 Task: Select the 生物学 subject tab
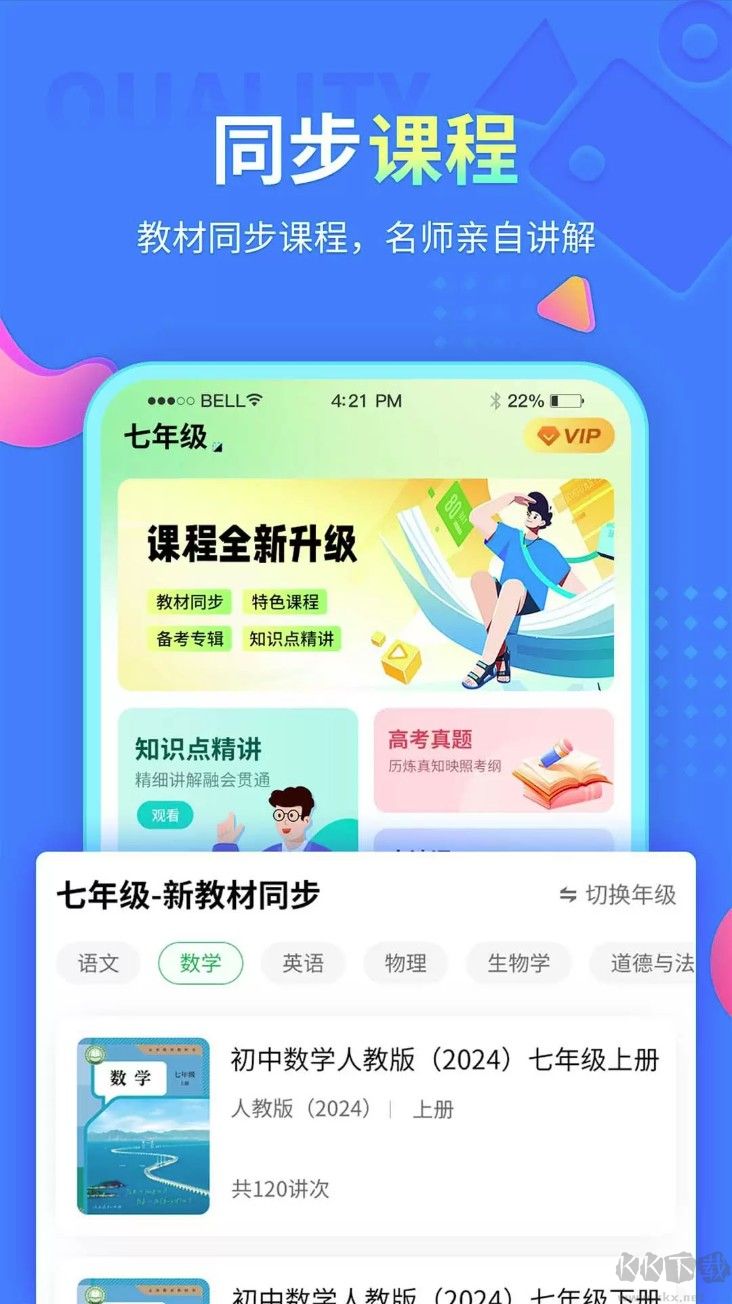click(518, 963)
